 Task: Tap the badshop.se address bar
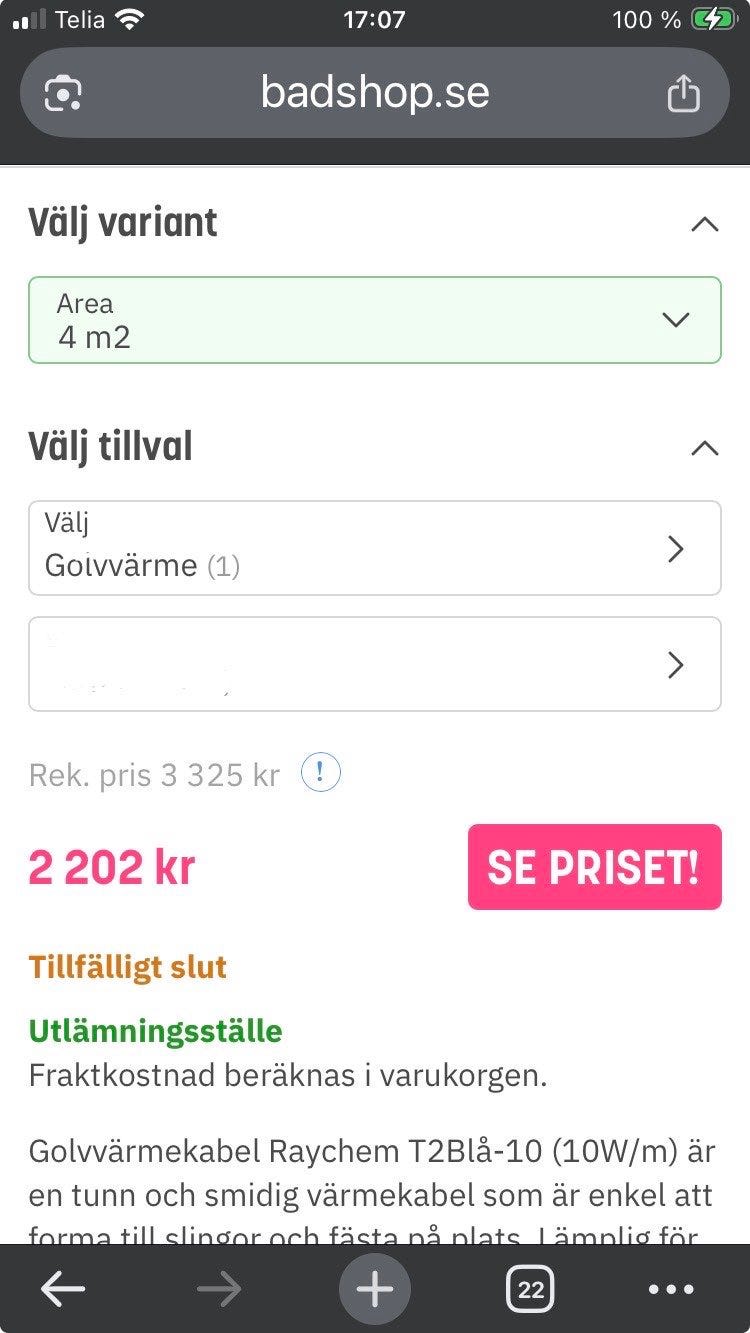tap(375, 93)
